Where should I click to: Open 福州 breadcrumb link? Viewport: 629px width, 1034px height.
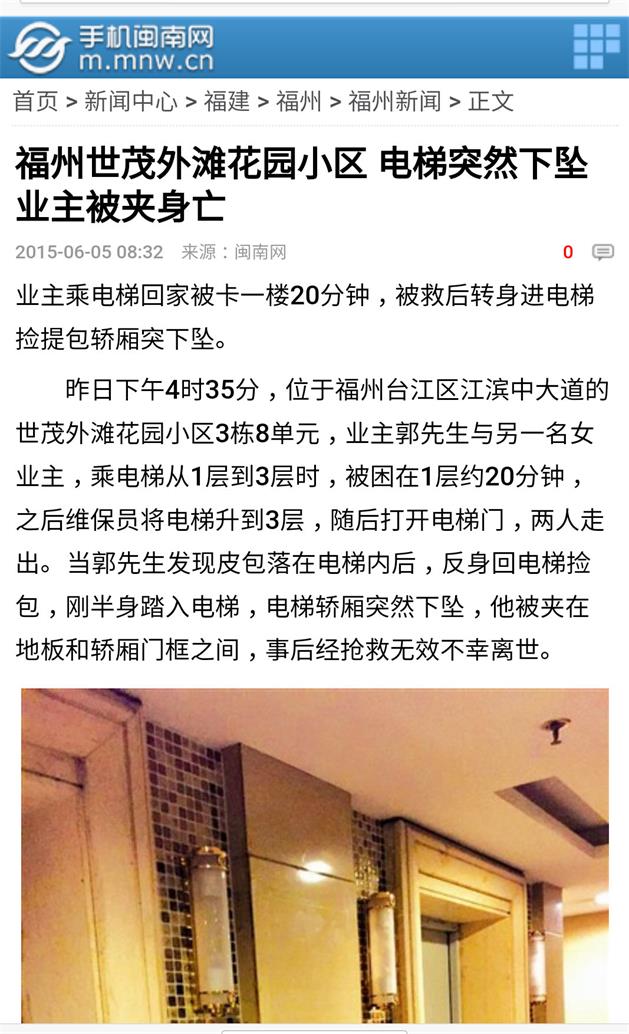click(299, 102)
